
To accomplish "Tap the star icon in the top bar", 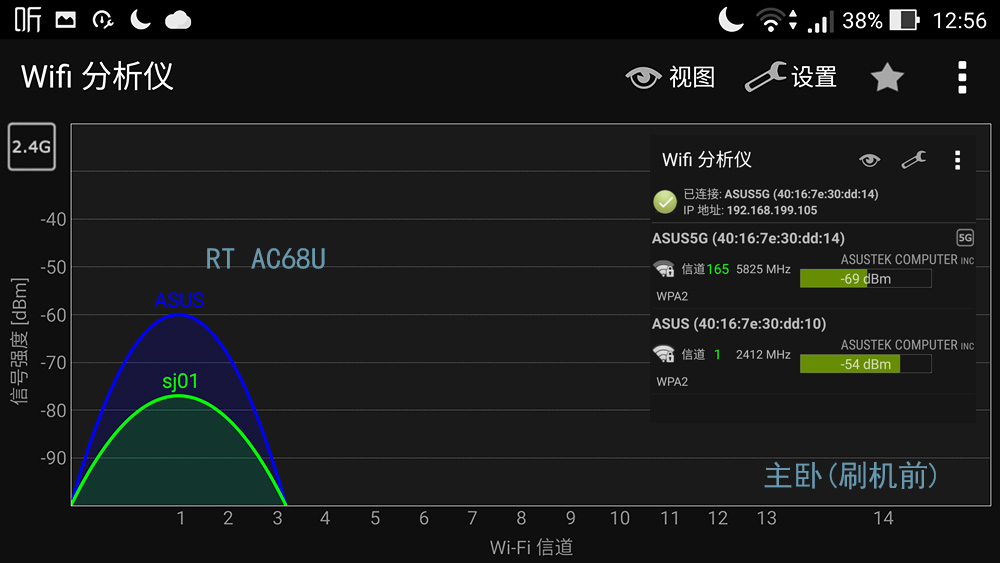I will click(887, 77).
